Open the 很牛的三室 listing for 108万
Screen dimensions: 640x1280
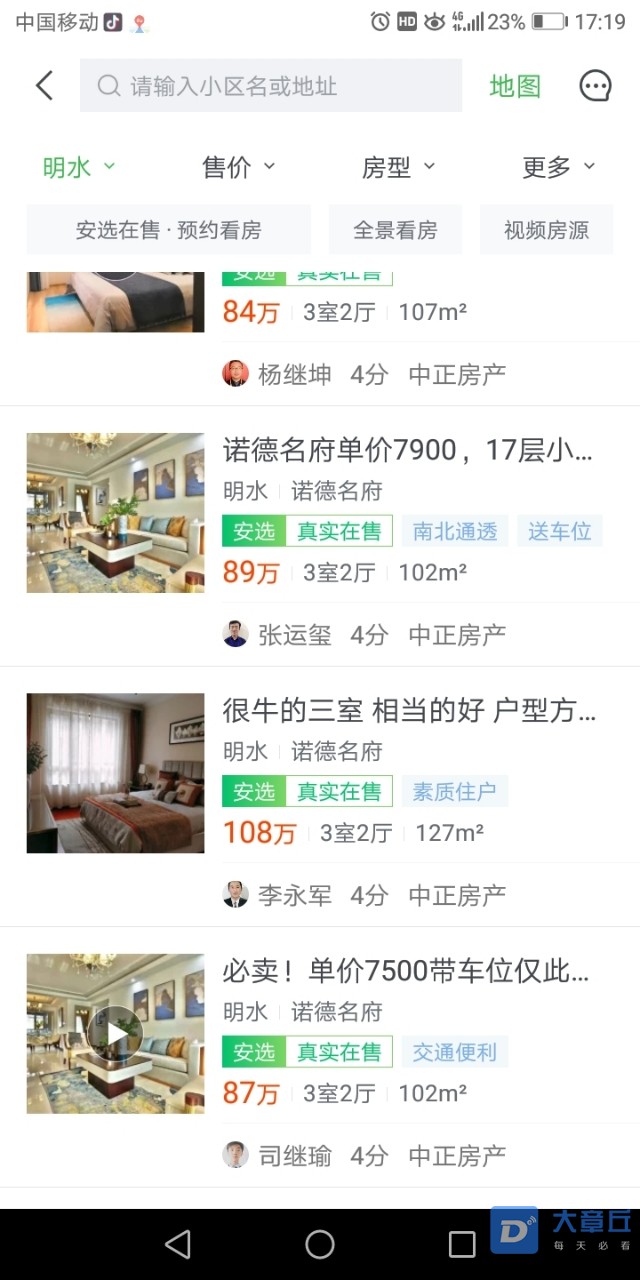[x=408, y=711]
